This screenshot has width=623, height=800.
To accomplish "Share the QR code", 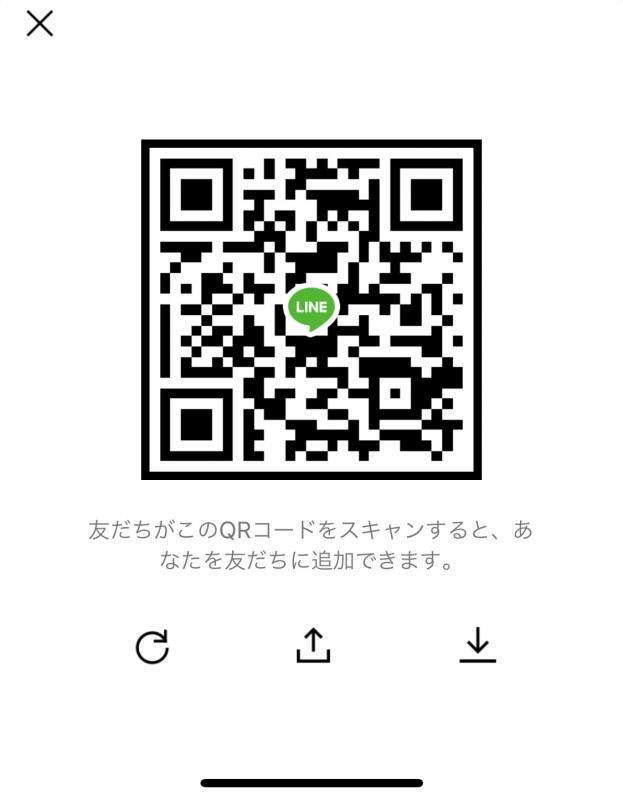I will (x=313, y=645).
